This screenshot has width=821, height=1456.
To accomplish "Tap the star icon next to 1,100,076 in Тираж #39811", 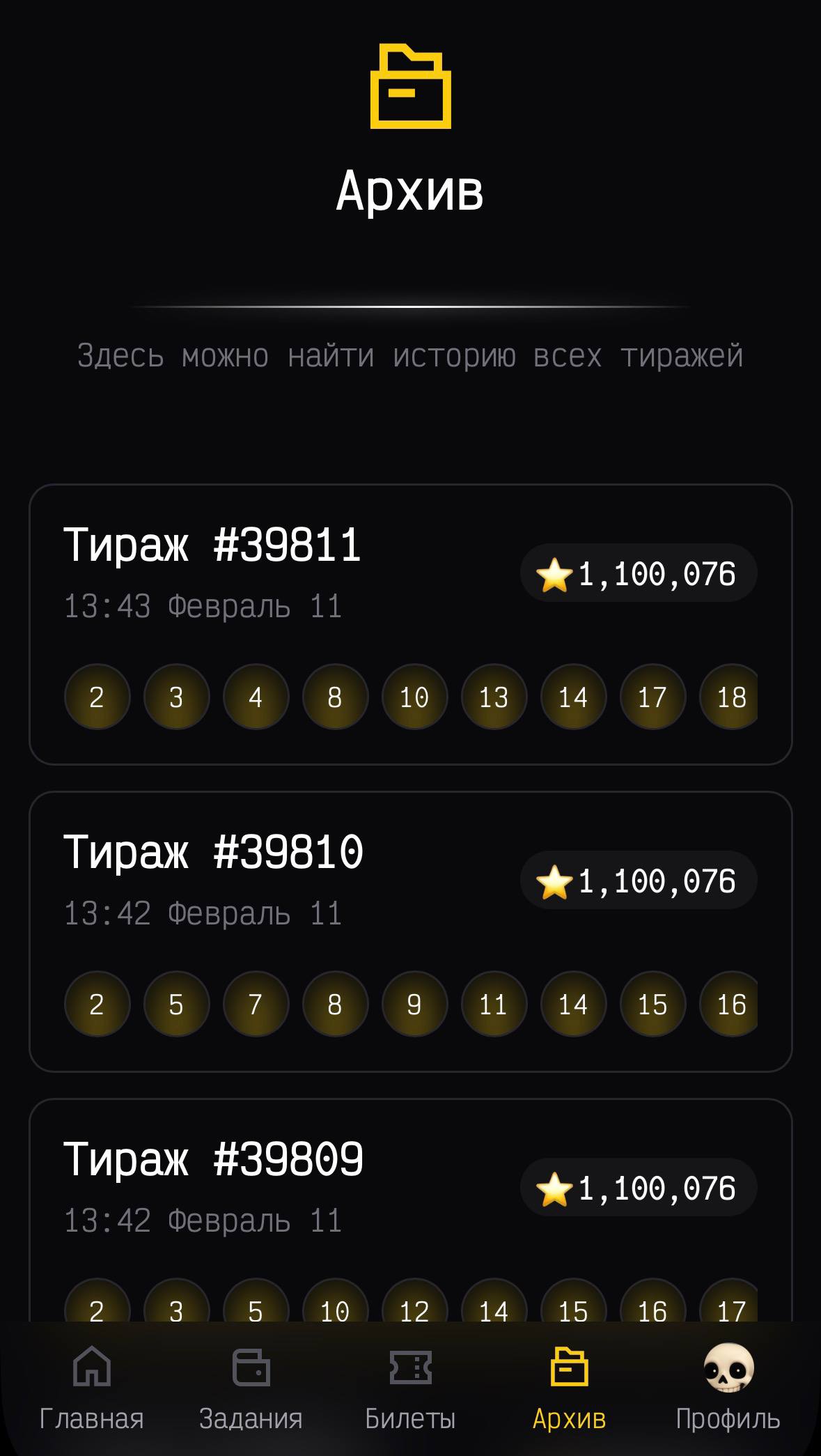I will pyautogui.click(x=555, y=575).
